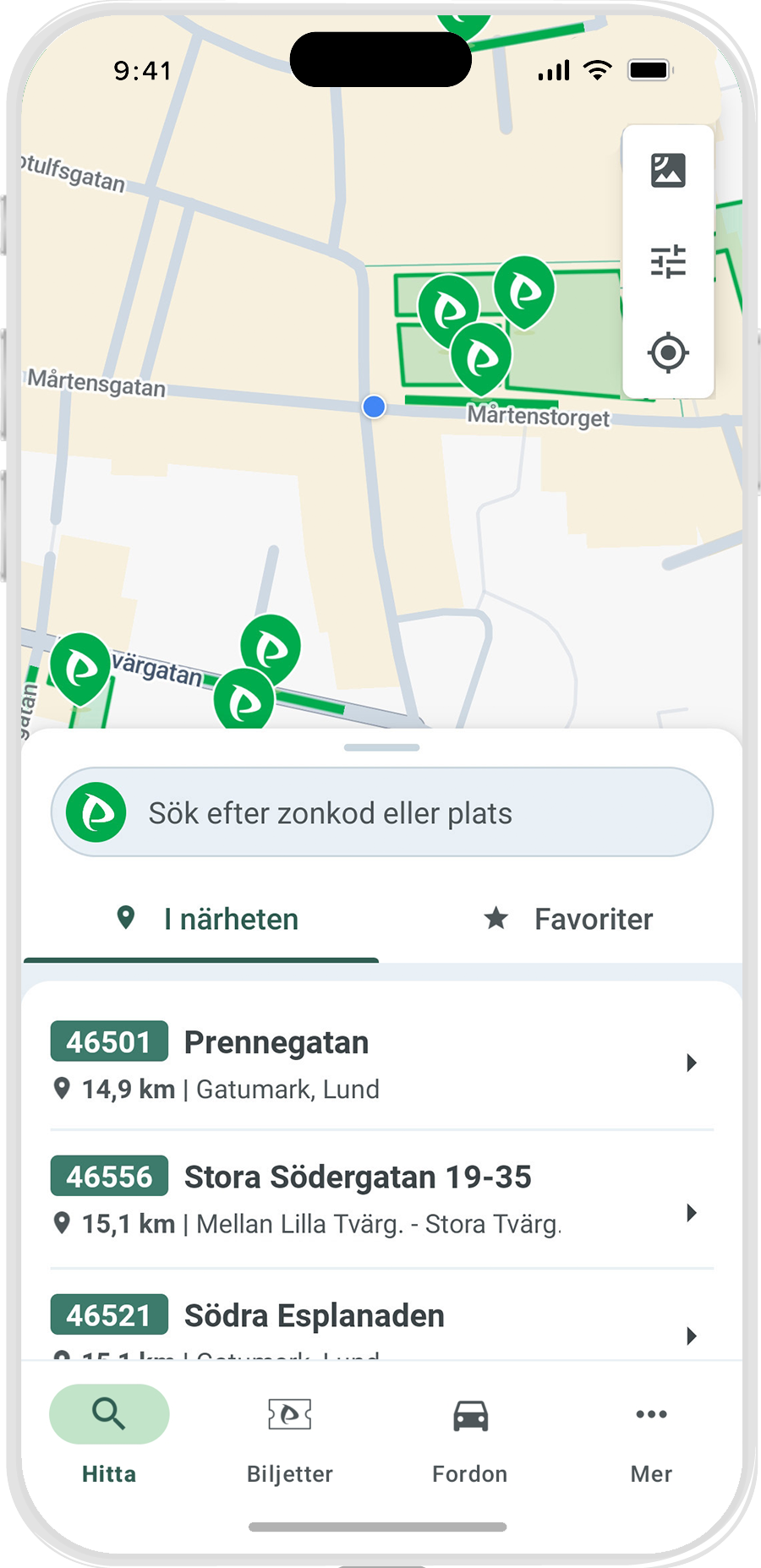Tap the parking pin above Mårtenstorget label
The image size is (761, 1568).
click(x=481, y=357)
